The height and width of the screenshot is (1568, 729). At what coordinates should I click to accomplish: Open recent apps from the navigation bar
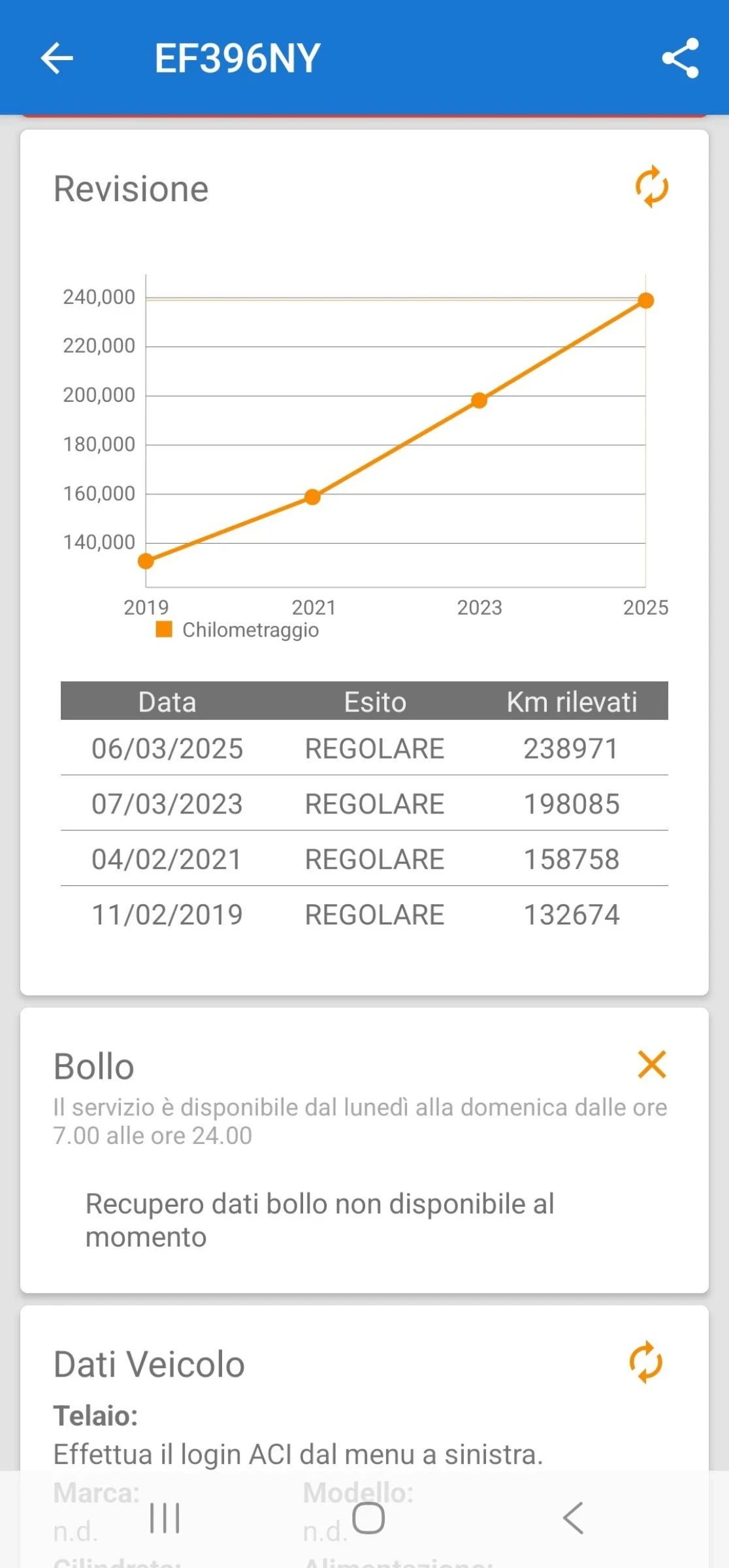[x=165, y=1518]
